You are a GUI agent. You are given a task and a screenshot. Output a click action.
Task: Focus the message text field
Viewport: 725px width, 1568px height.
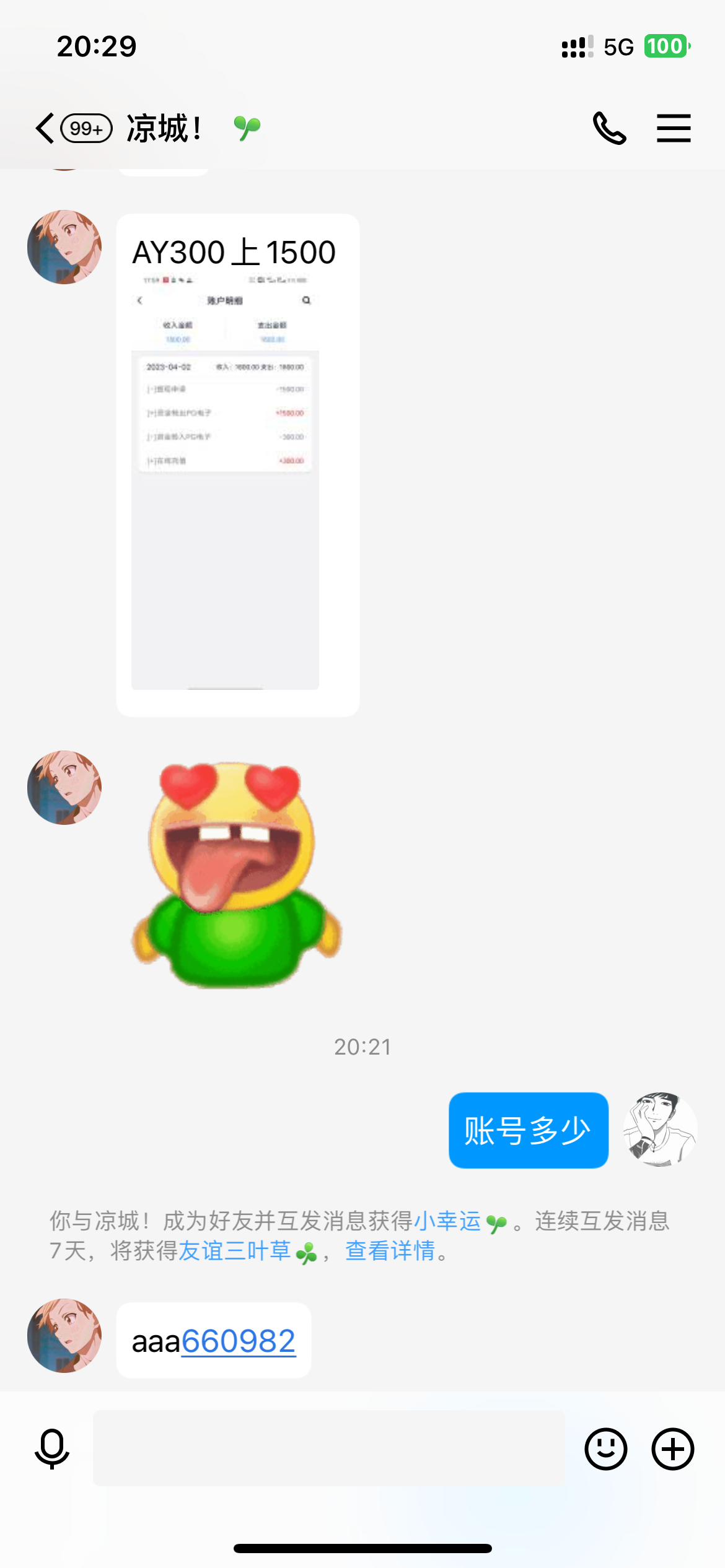tap(328, 1448)
